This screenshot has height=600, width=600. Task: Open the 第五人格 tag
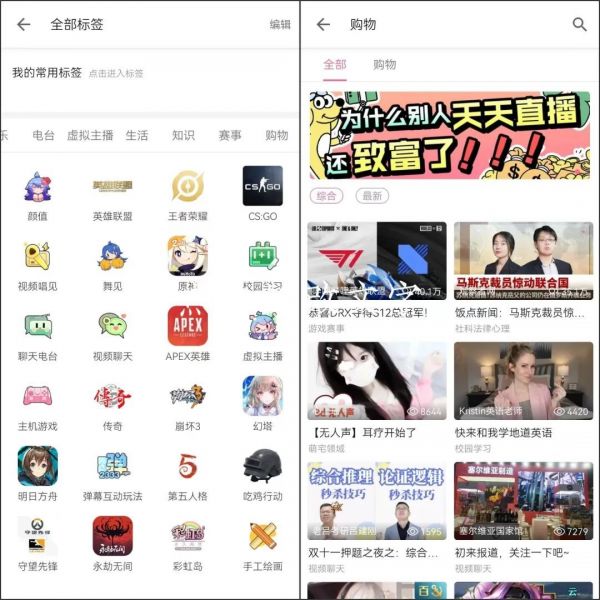coord(187,473)
